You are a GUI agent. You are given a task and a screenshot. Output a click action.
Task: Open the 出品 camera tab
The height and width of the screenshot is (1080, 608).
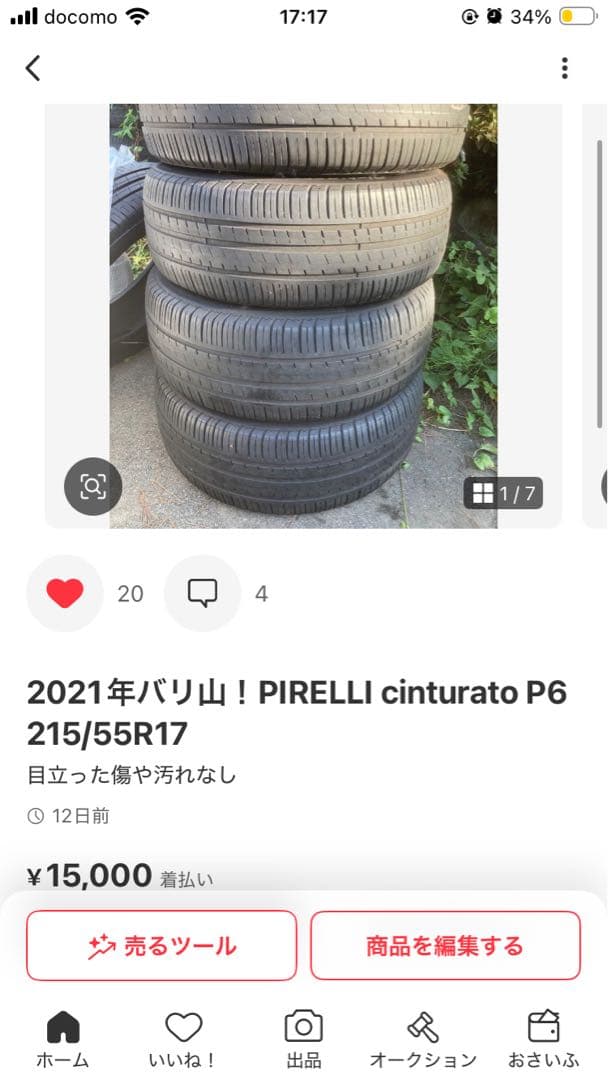303,1038
